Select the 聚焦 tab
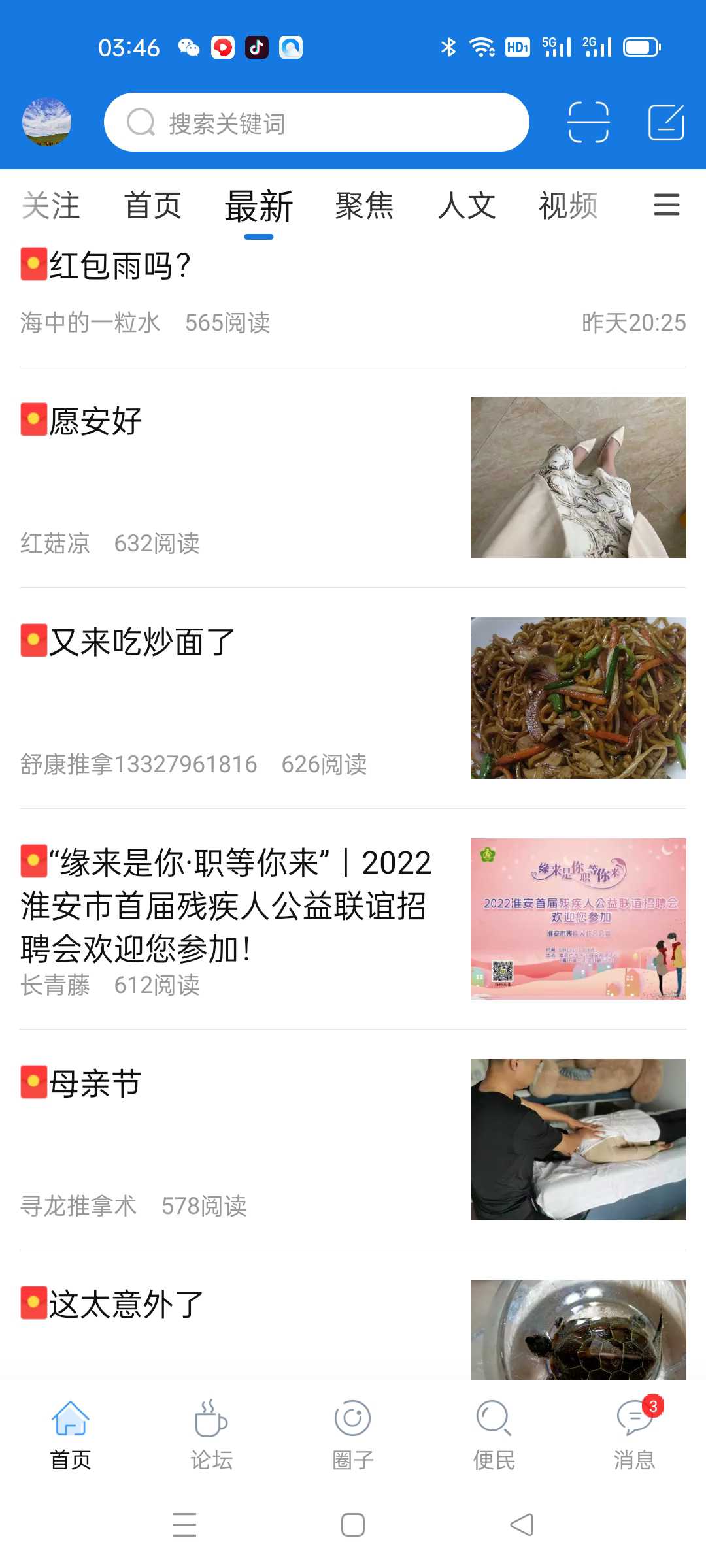The width and height of the screenshot is (706, 1568). [x=364, y=206]
